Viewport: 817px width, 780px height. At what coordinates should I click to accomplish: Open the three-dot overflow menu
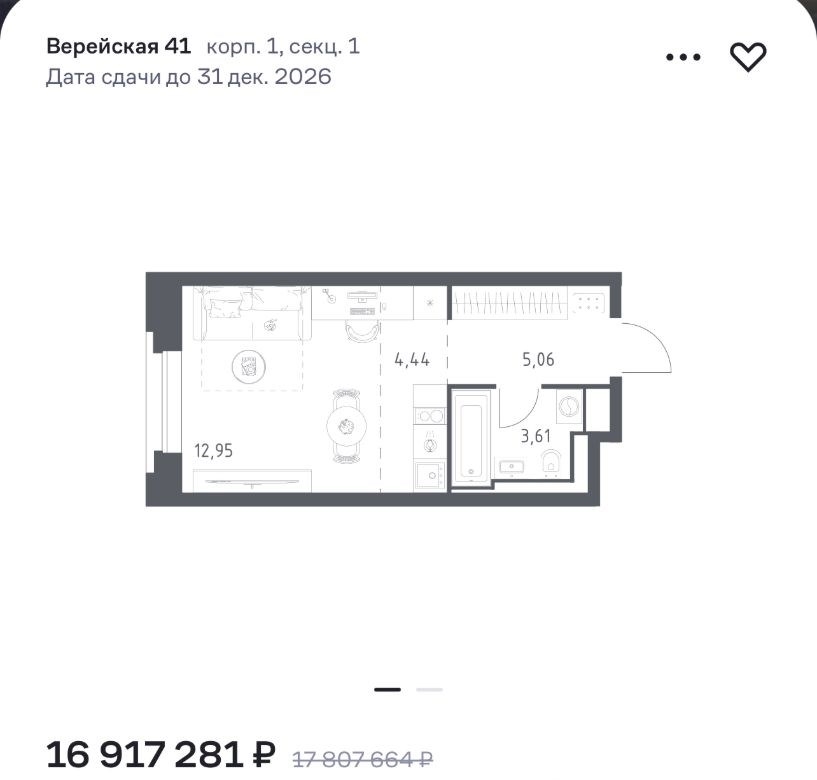tap(684, 58)
